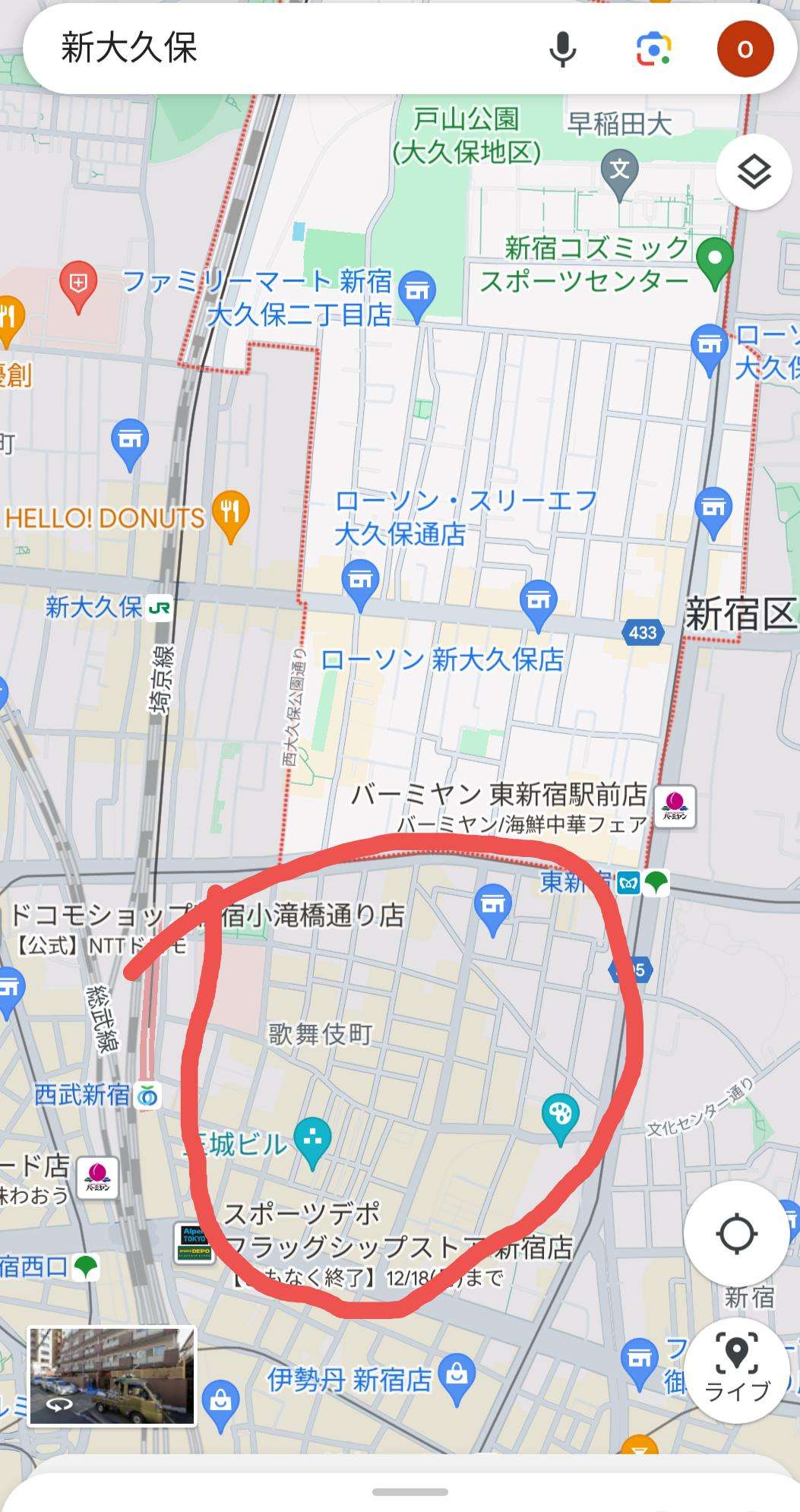Select the バーミヤン 東新宿駅前店 marker
The image size is (800, 1512).
675,805
